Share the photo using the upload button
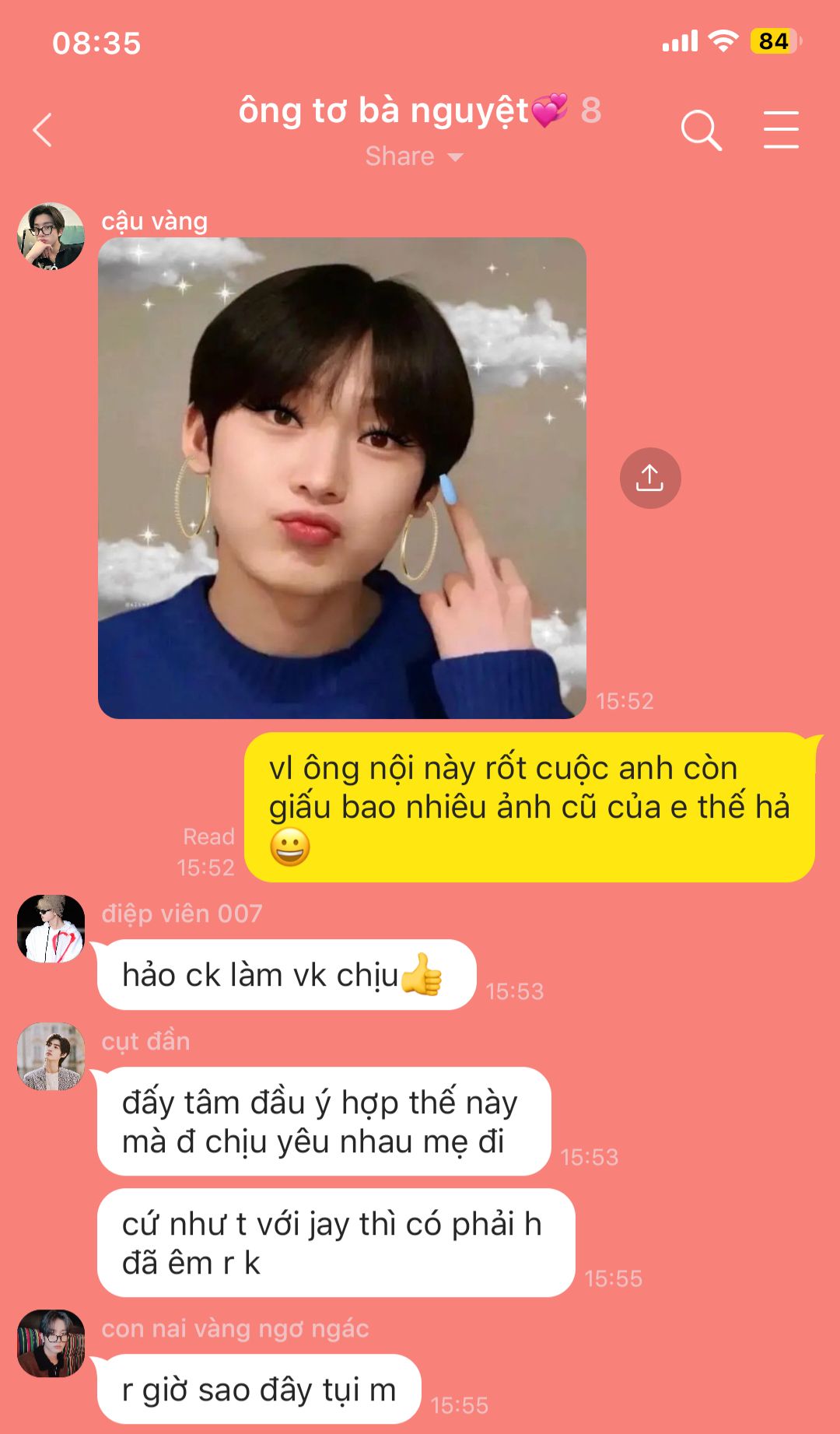 tap(650, 478)
